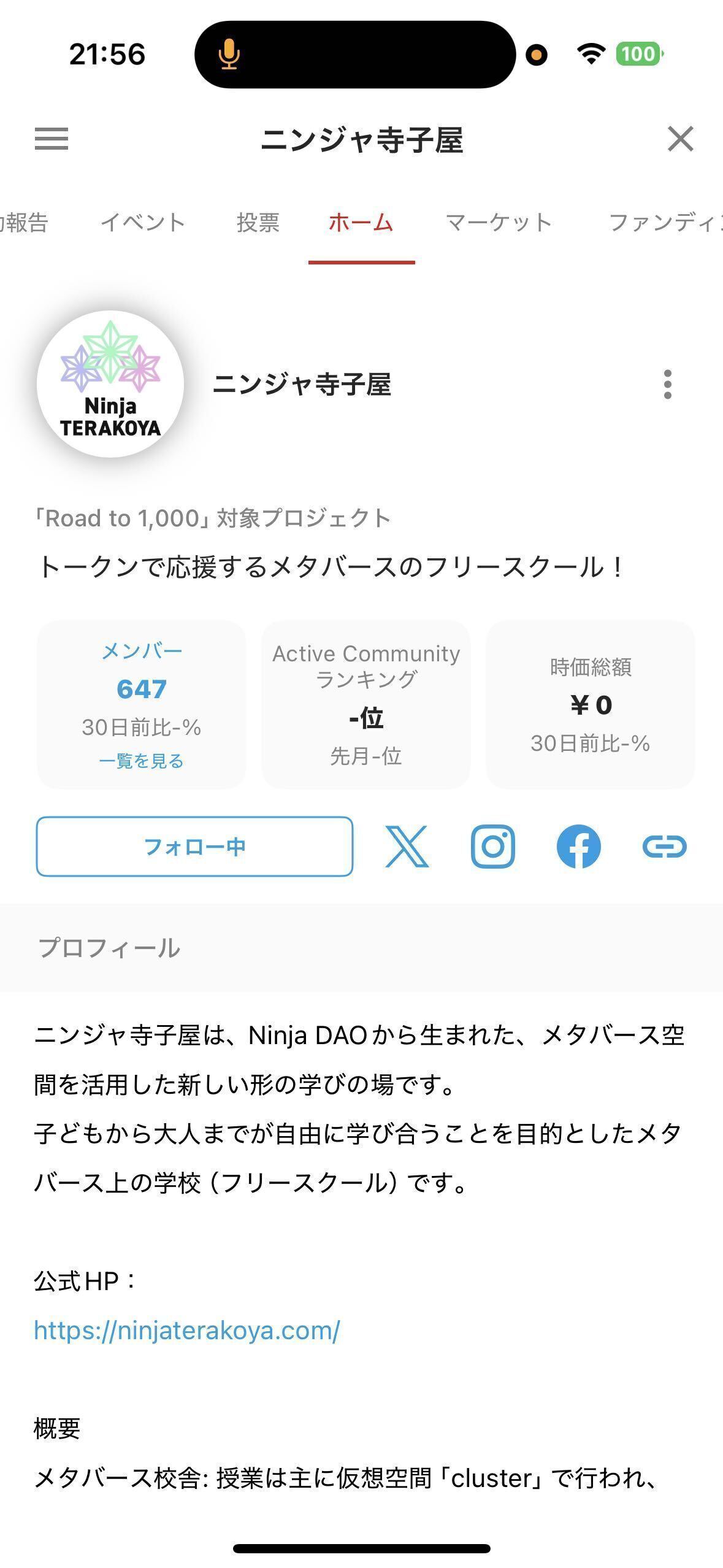Open the ファンディング tab
Screen dimensions: 723x1568
pyautogui.click(x=665, y=223)
